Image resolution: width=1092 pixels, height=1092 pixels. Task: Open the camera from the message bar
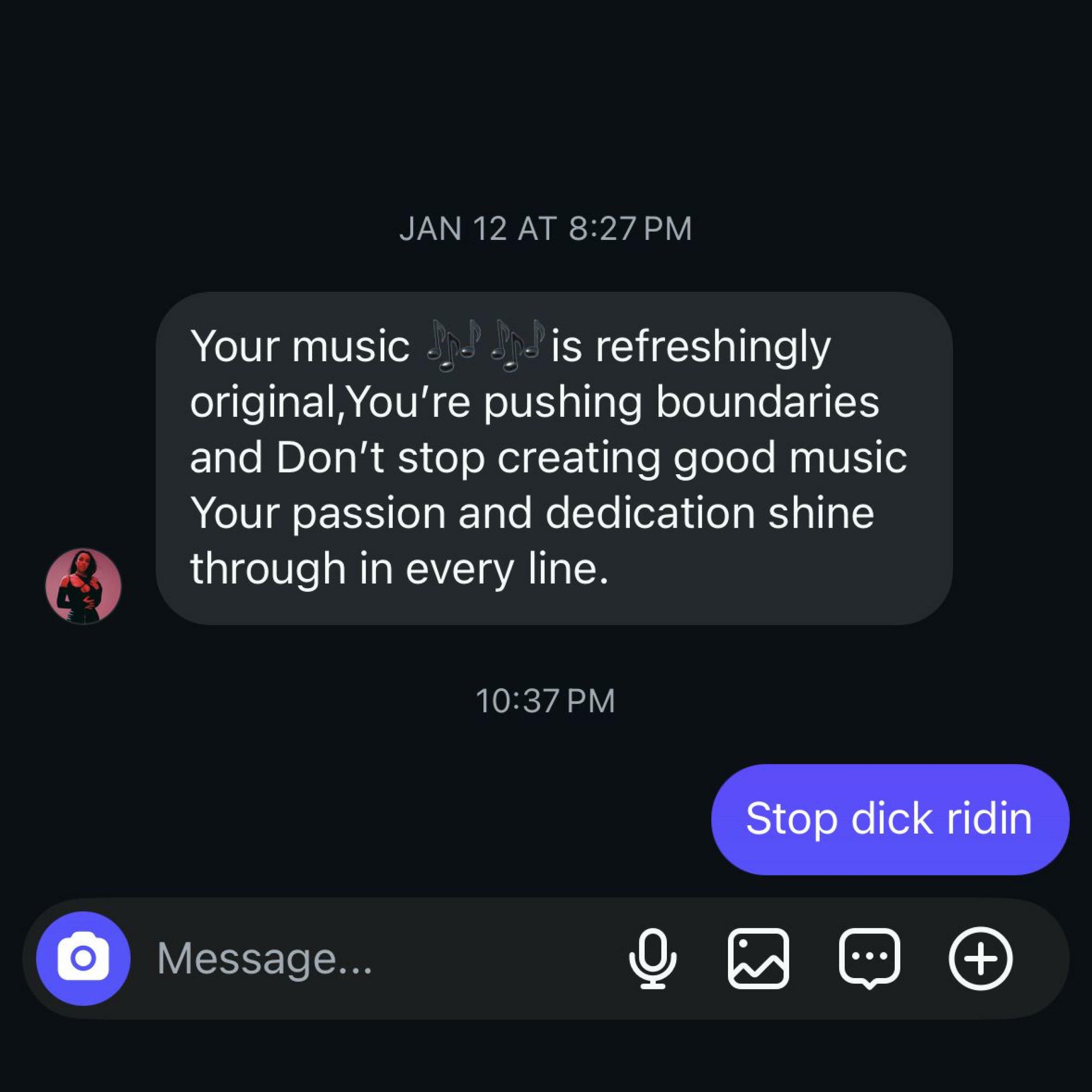pyautogui.click(x=83, y=959)
